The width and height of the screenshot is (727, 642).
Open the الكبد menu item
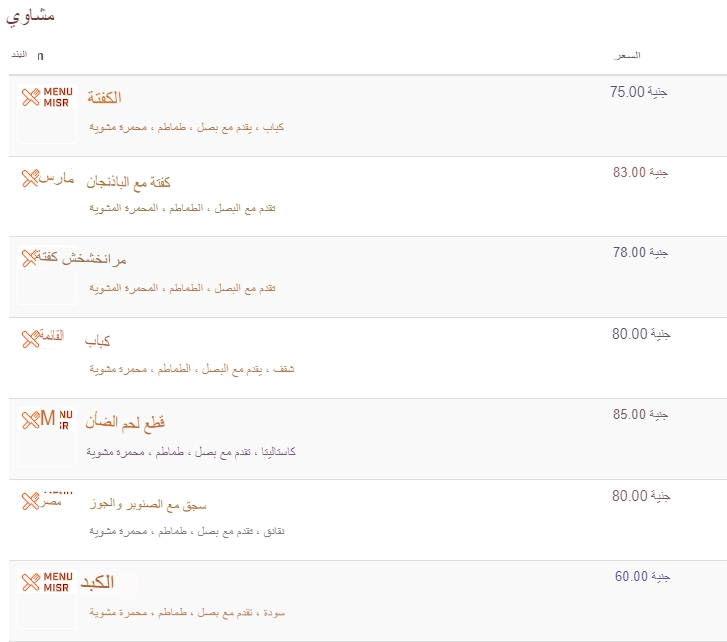point(98,582)
